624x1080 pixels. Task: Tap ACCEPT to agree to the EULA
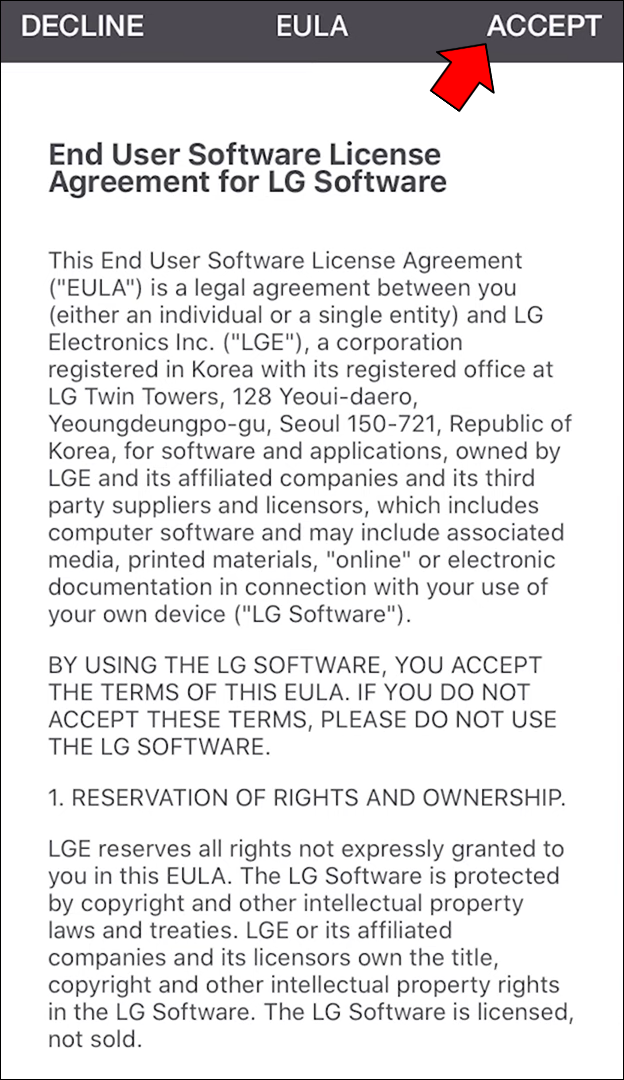pos(544,26)
